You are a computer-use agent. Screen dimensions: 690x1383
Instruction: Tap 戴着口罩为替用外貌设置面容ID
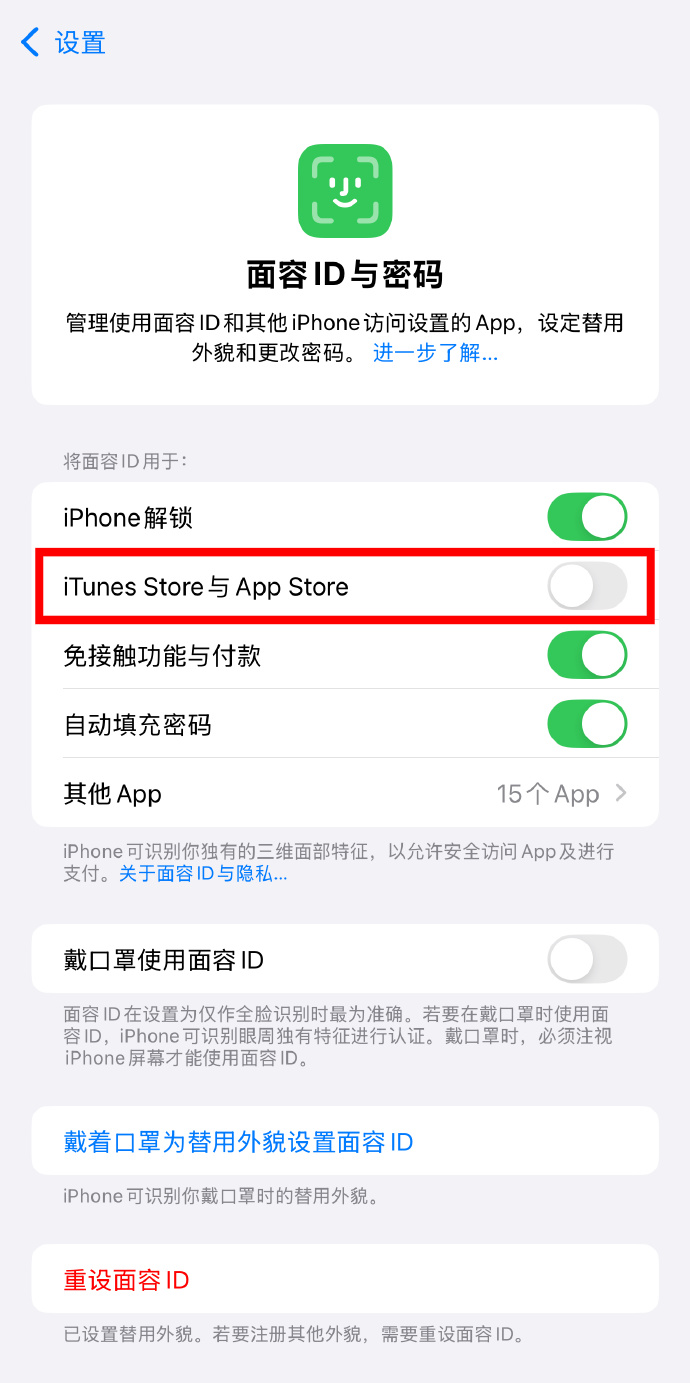click(x=239, y=1142)
